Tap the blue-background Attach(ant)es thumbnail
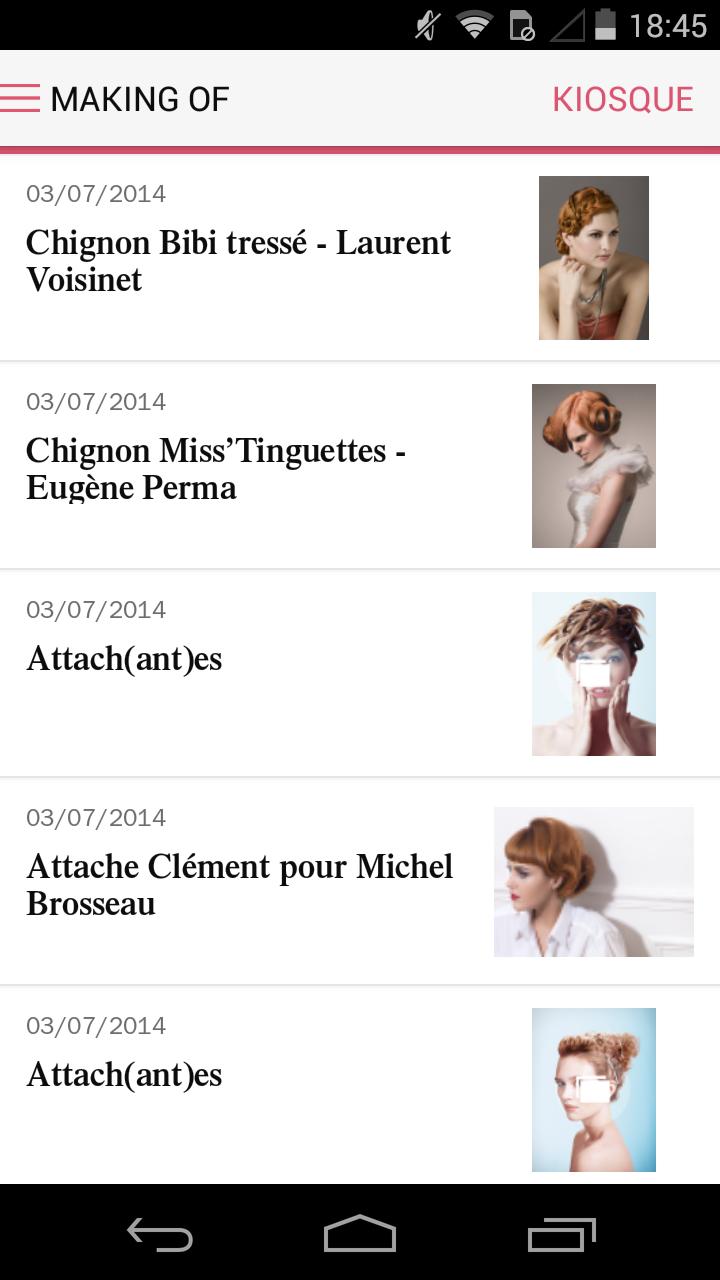720x1280 pixels. tap(593, 1089)
